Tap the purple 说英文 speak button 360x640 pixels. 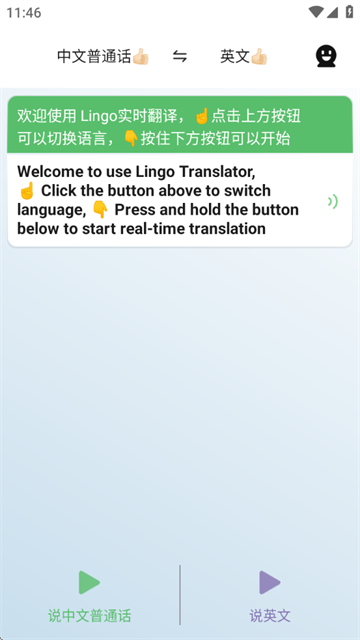pos(270,596)
